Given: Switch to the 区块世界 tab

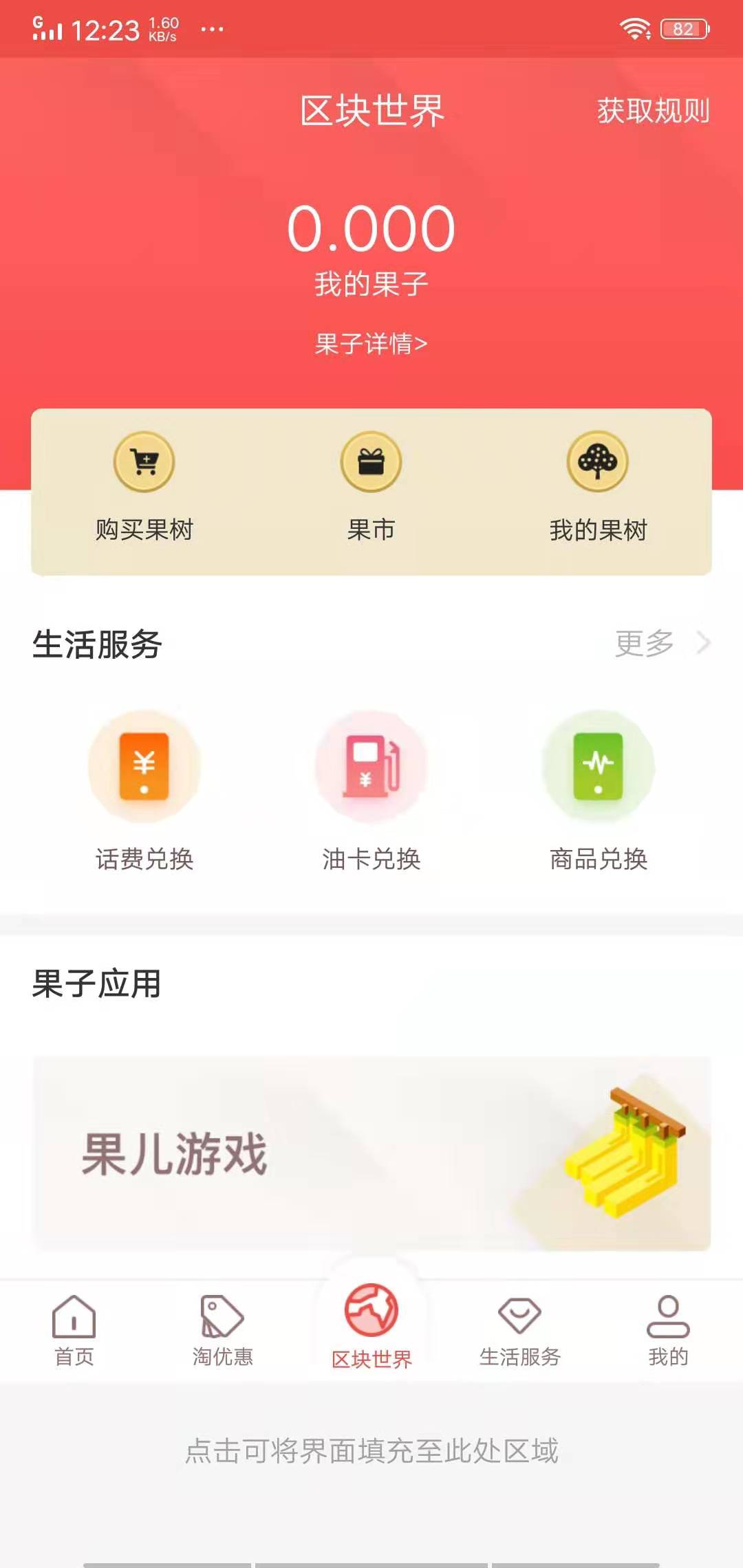Looking at the screenshot, I should point(371,1327).
